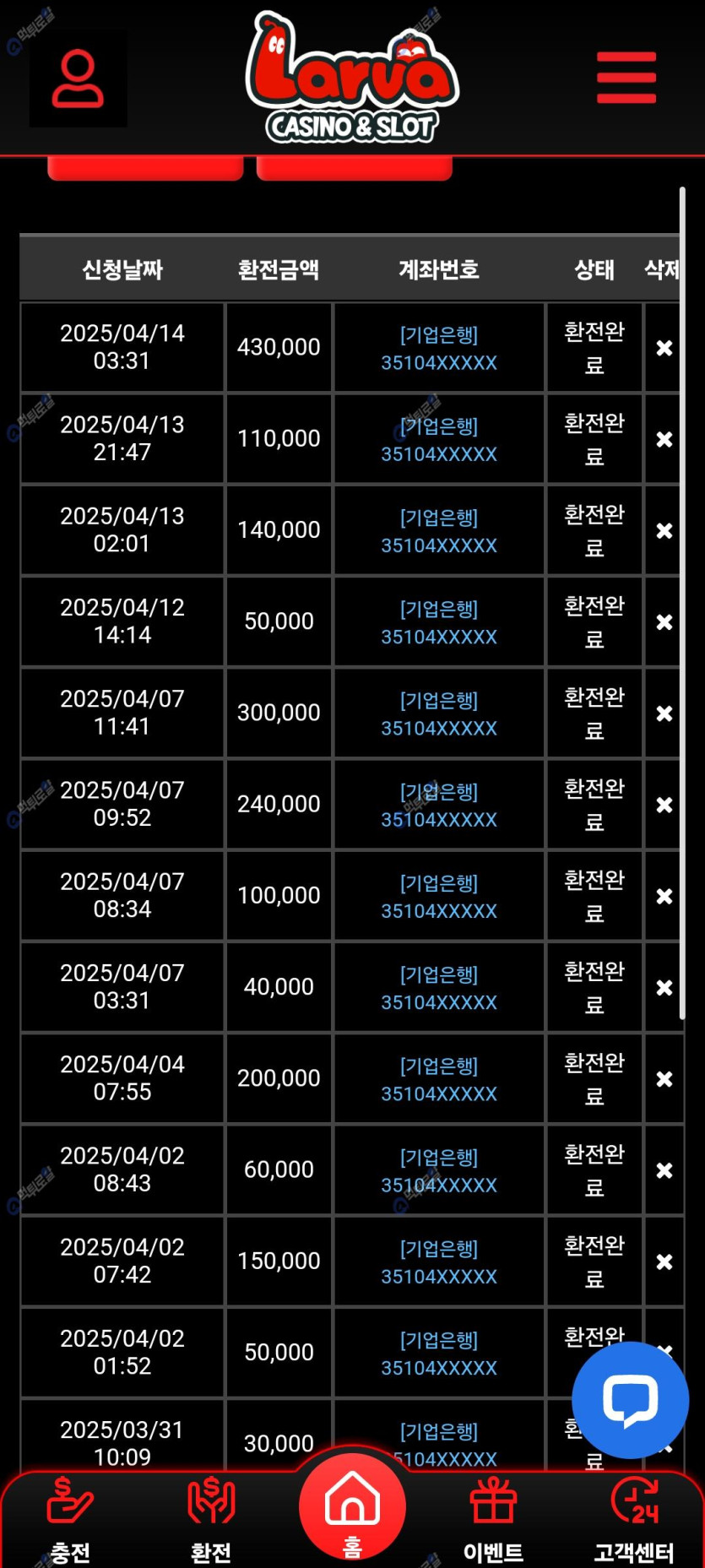Image resolution: width=705 pixels, height=1568 pixels.
Task: Remove the 2025/04/07 08:34 entry
Action: pos(664,896)
